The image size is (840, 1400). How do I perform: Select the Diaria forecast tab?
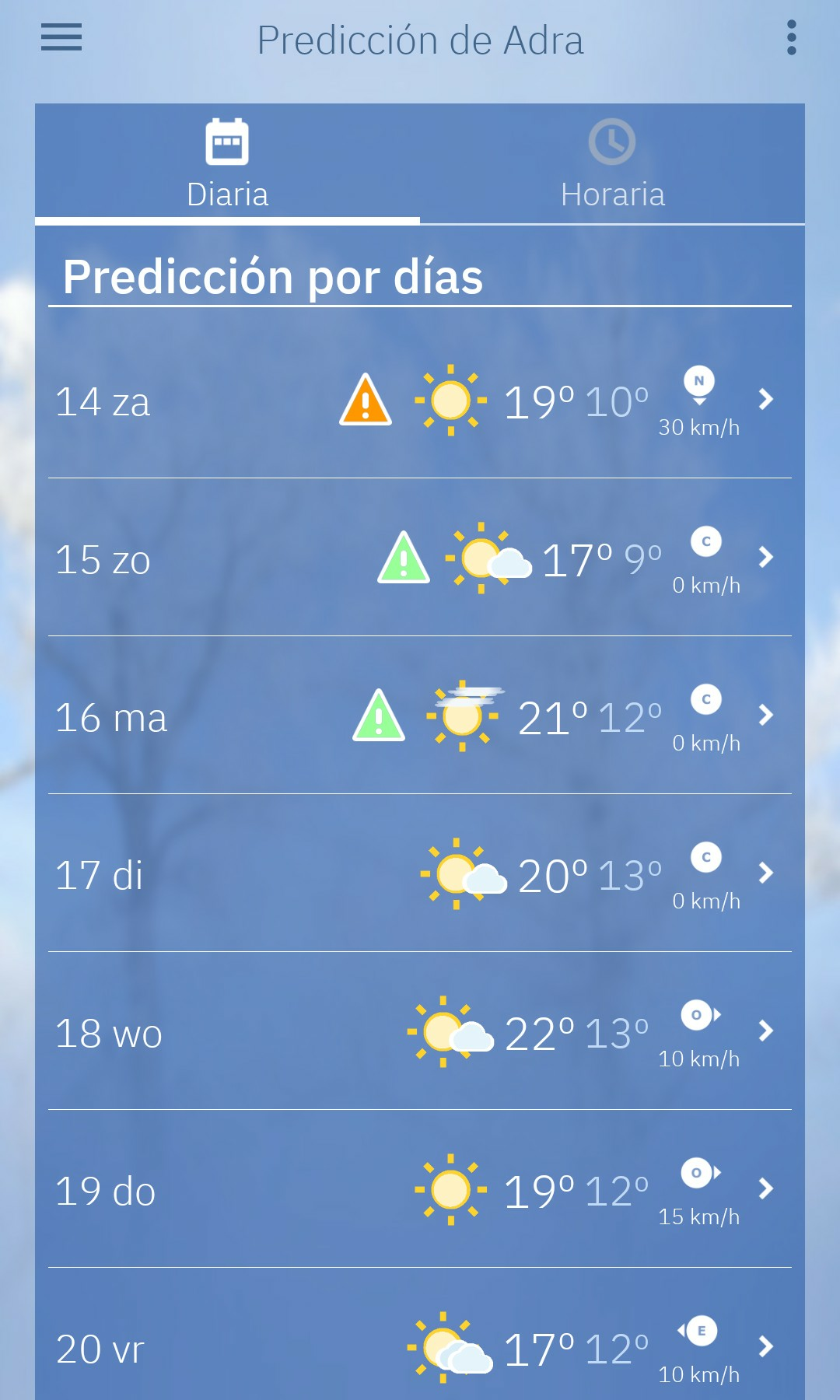tap(227, 165)
